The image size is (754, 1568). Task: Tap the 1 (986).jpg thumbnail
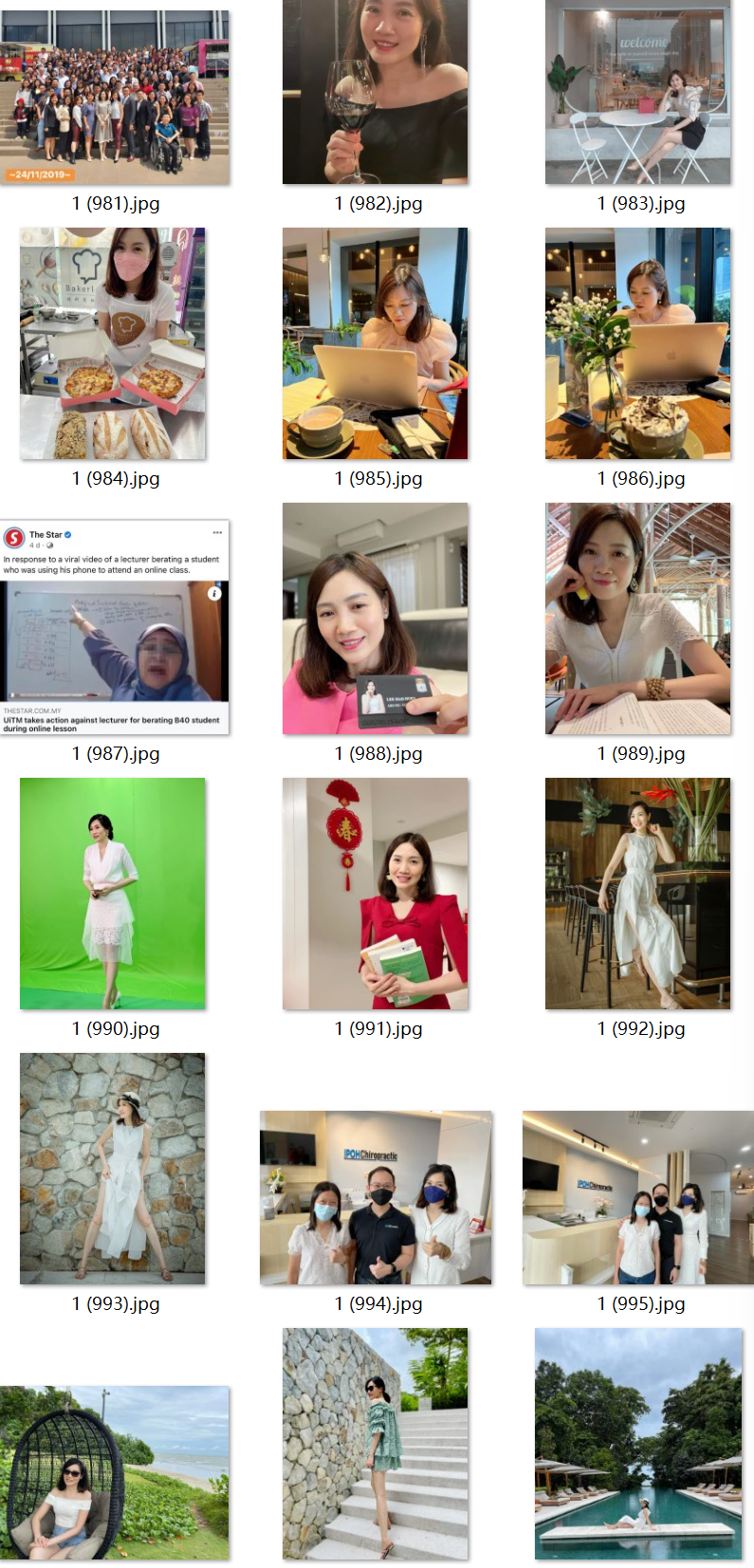coord(637,343)
